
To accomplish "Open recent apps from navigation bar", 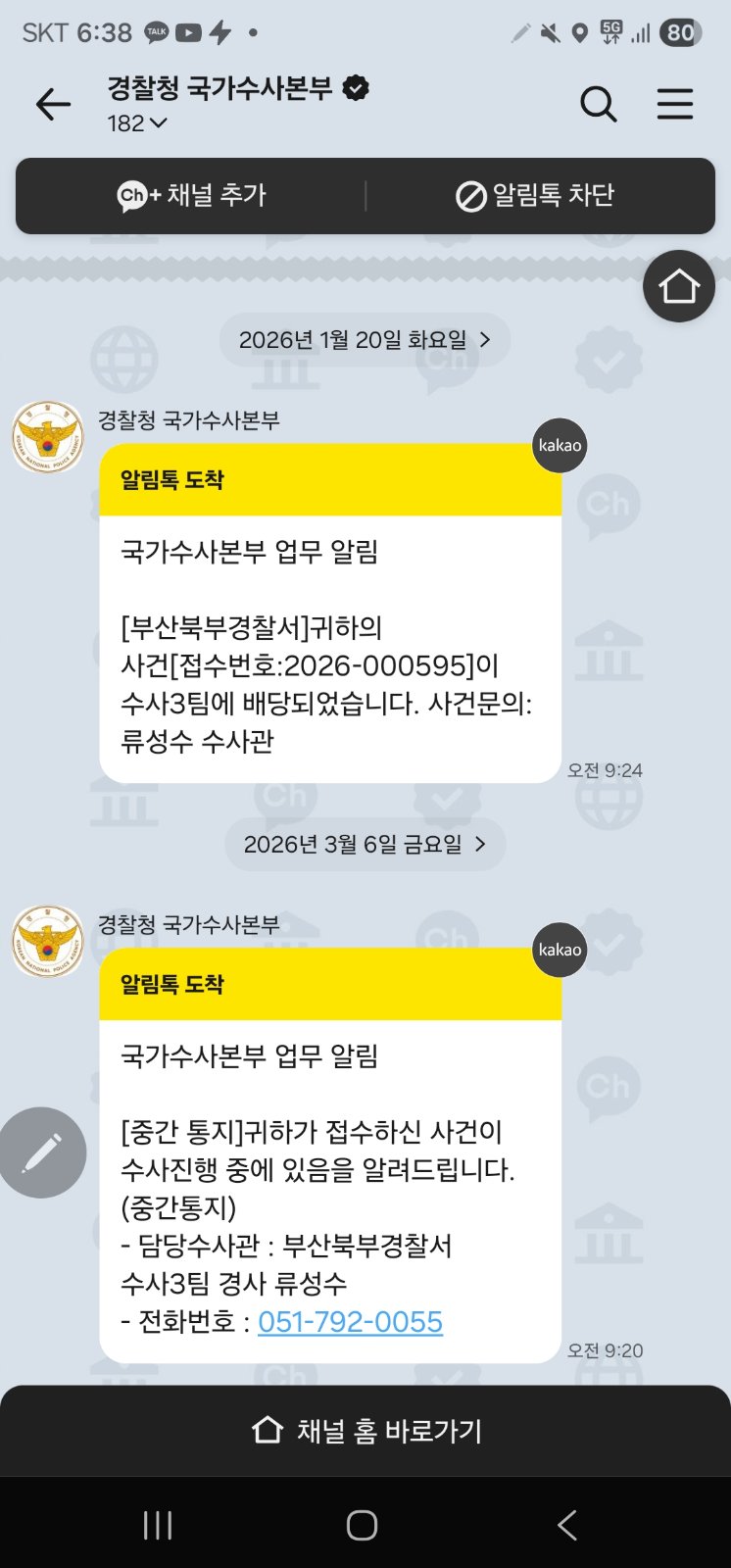I will (x=158, y=1525).
